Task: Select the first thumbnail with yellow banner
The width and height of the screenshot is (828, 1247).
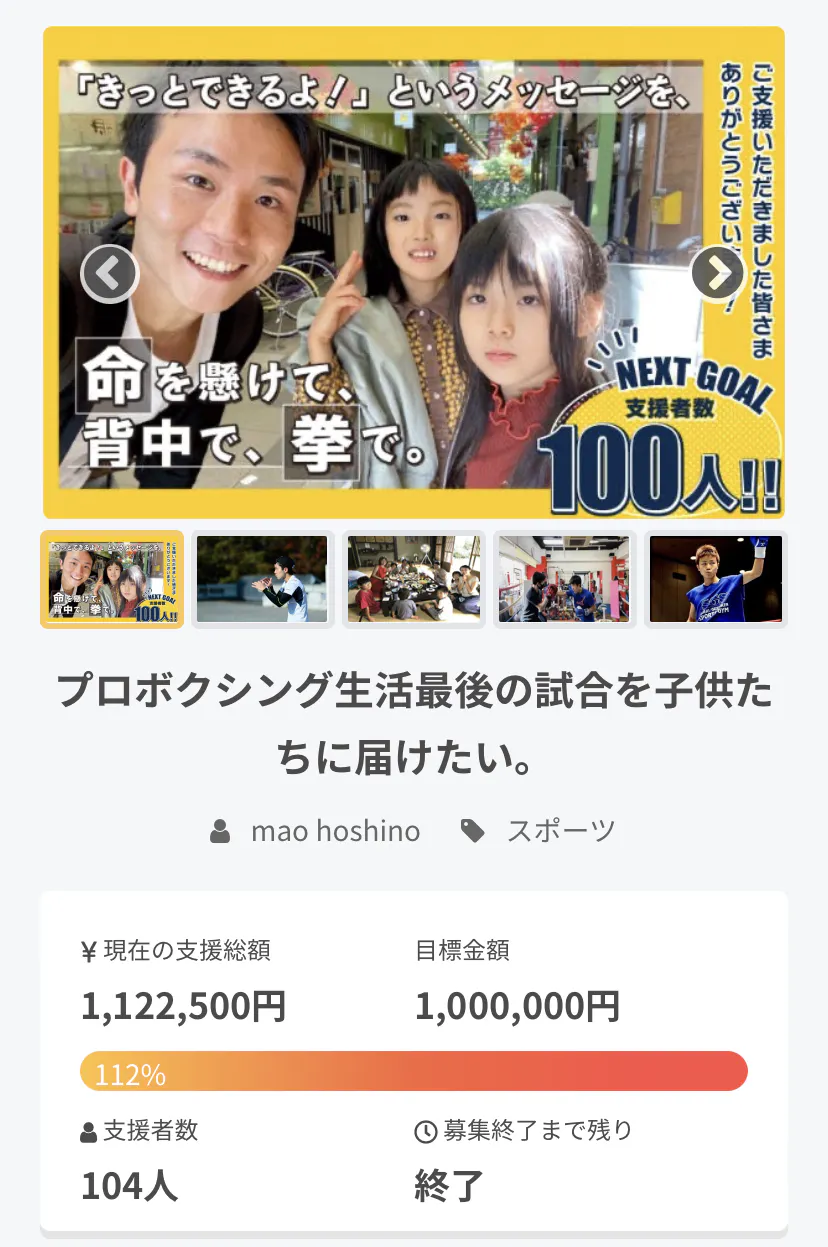Action: point(112,579)
